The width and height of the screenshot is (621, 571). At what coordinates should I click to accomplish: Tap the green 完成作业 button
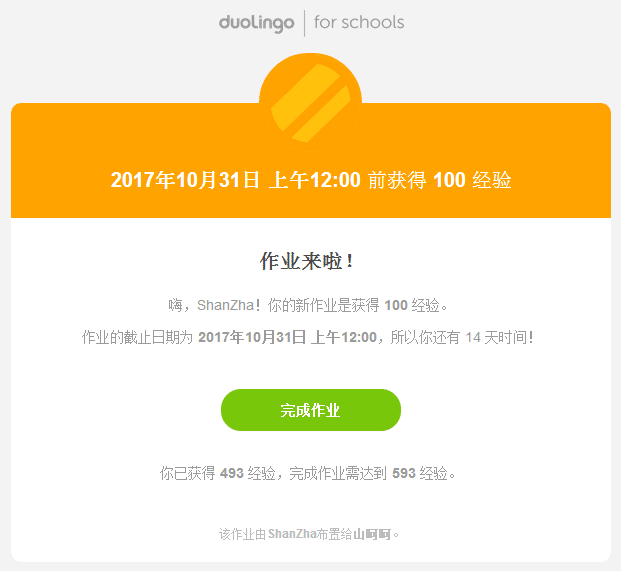[310, 410]
